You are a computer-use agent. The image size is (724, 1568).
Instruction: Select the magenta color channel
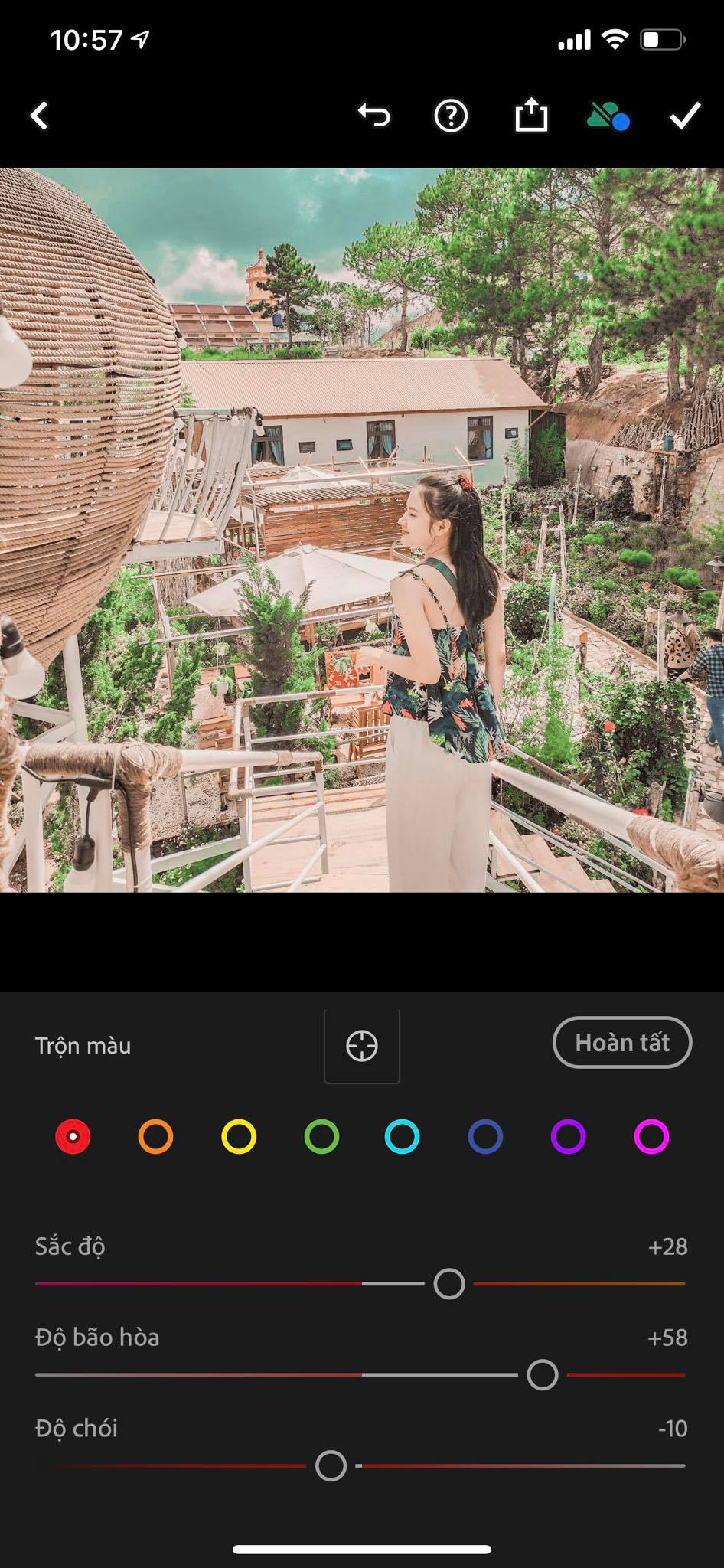point(651,1137)
